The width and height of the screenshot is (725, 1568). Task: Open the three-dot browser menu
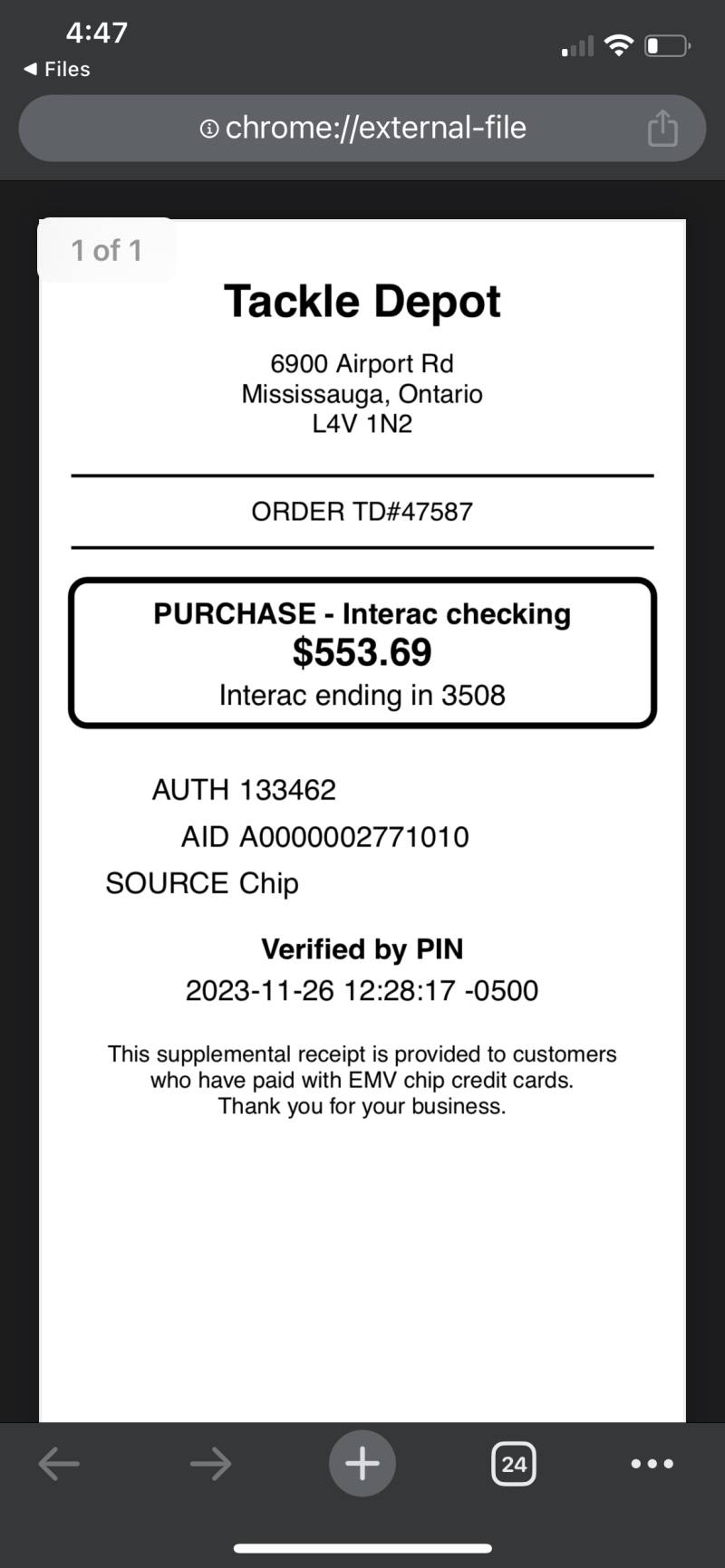tap(652, 1463)
